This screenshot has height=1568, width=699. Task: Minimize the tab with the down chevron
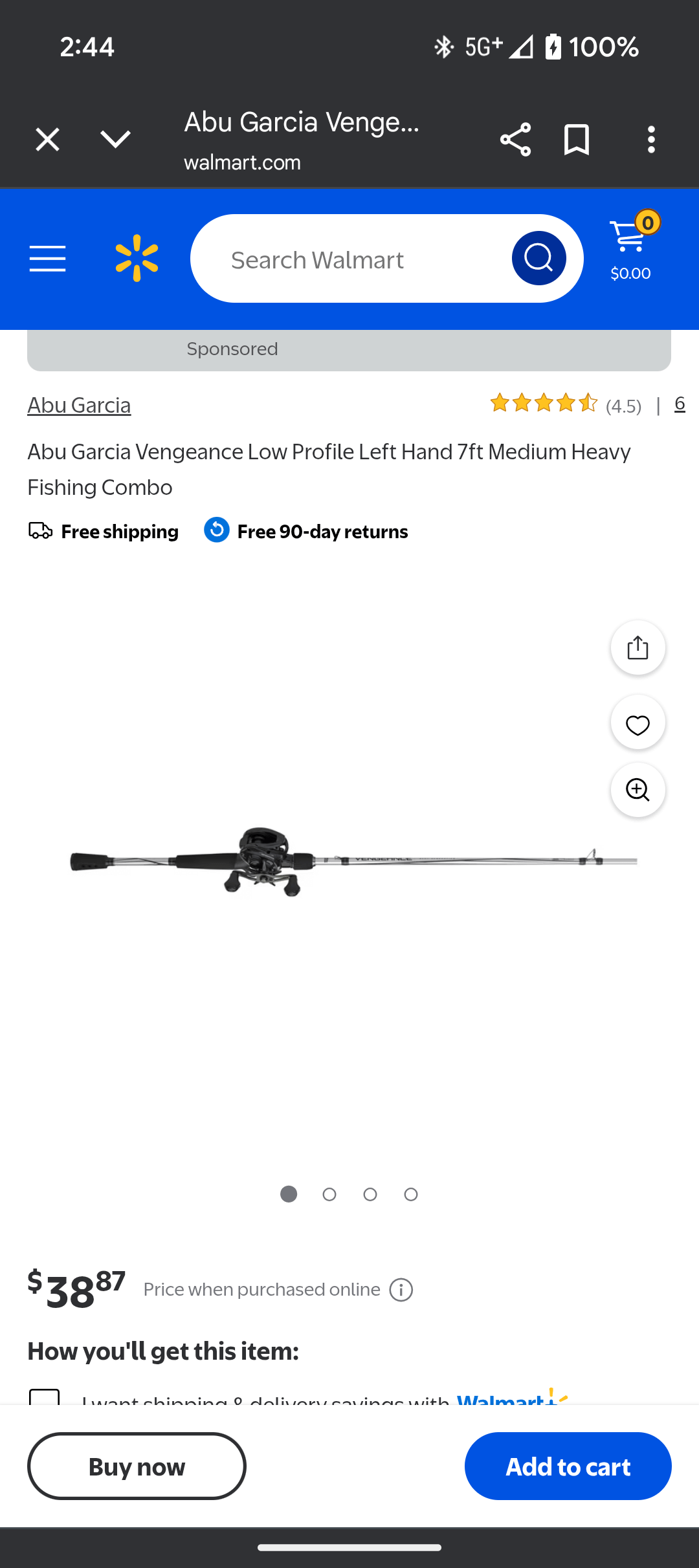[116, 139]
